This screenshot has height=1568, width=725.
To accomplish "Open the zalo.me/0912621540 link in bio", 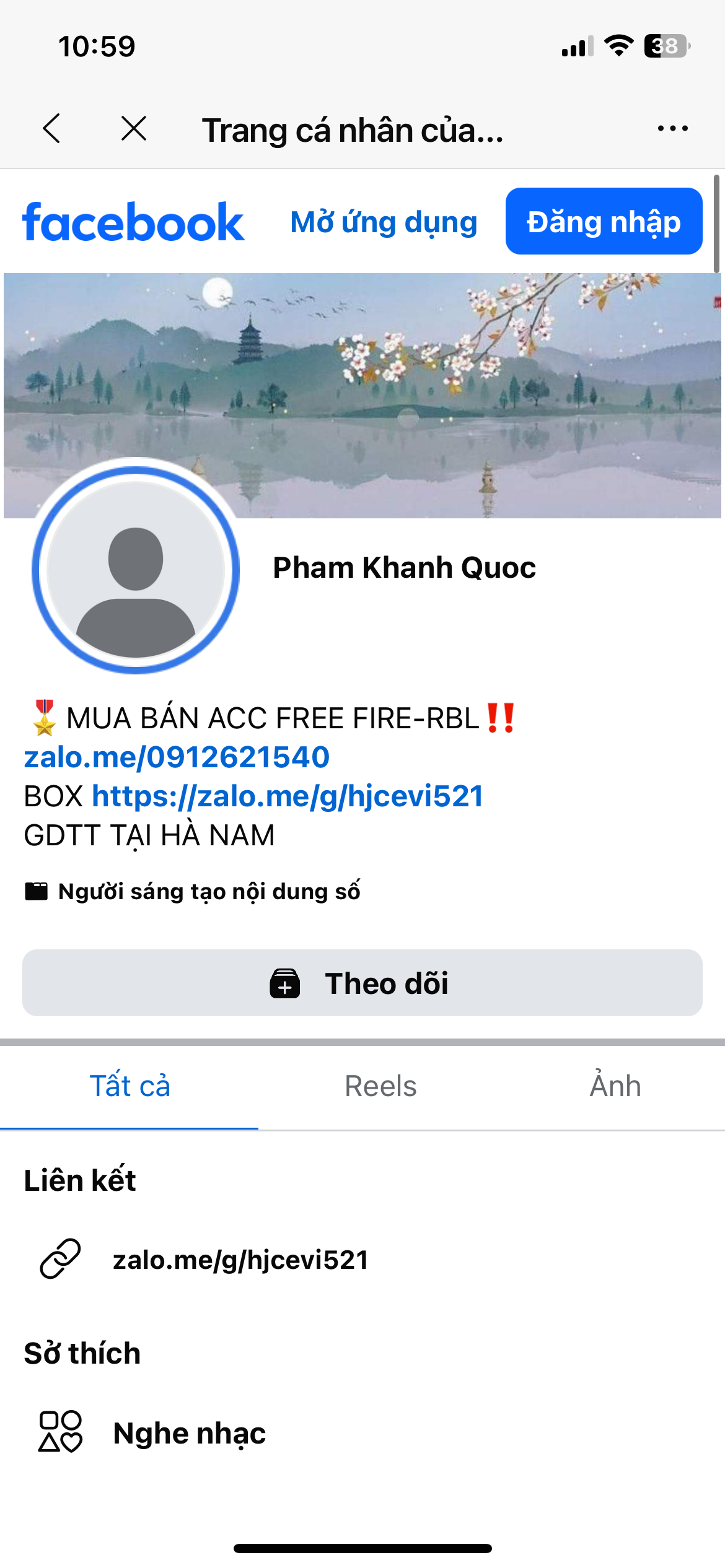I will coord(177,757).
